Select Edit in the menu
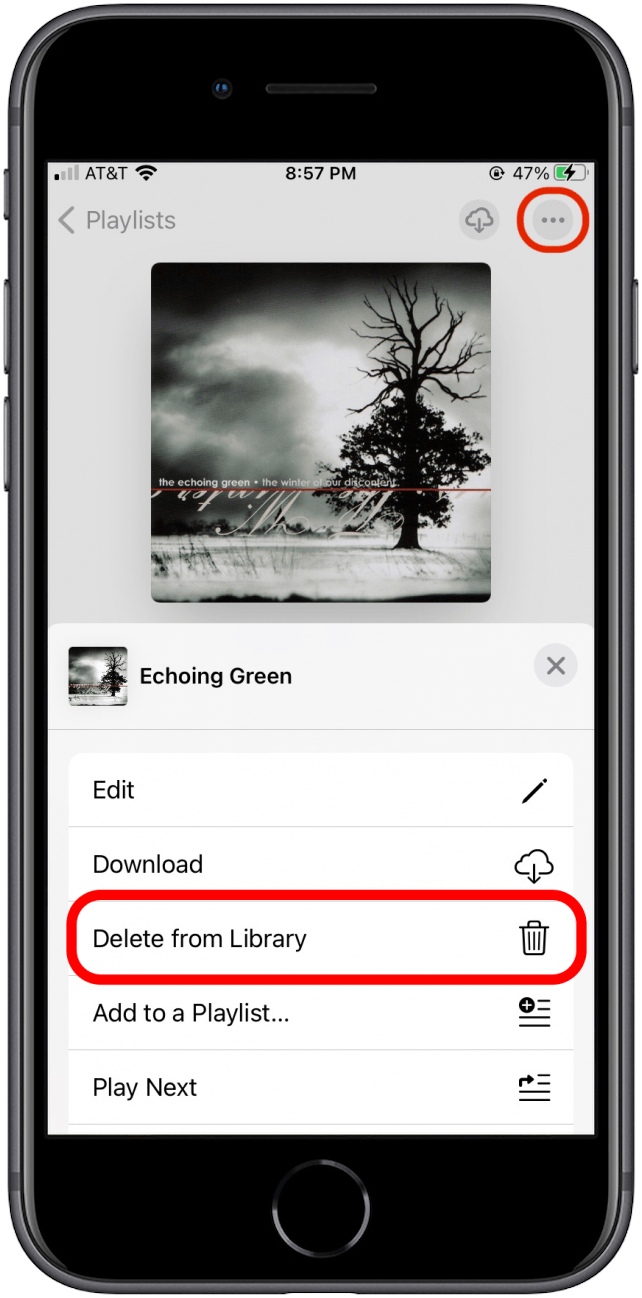 point(320,790)
